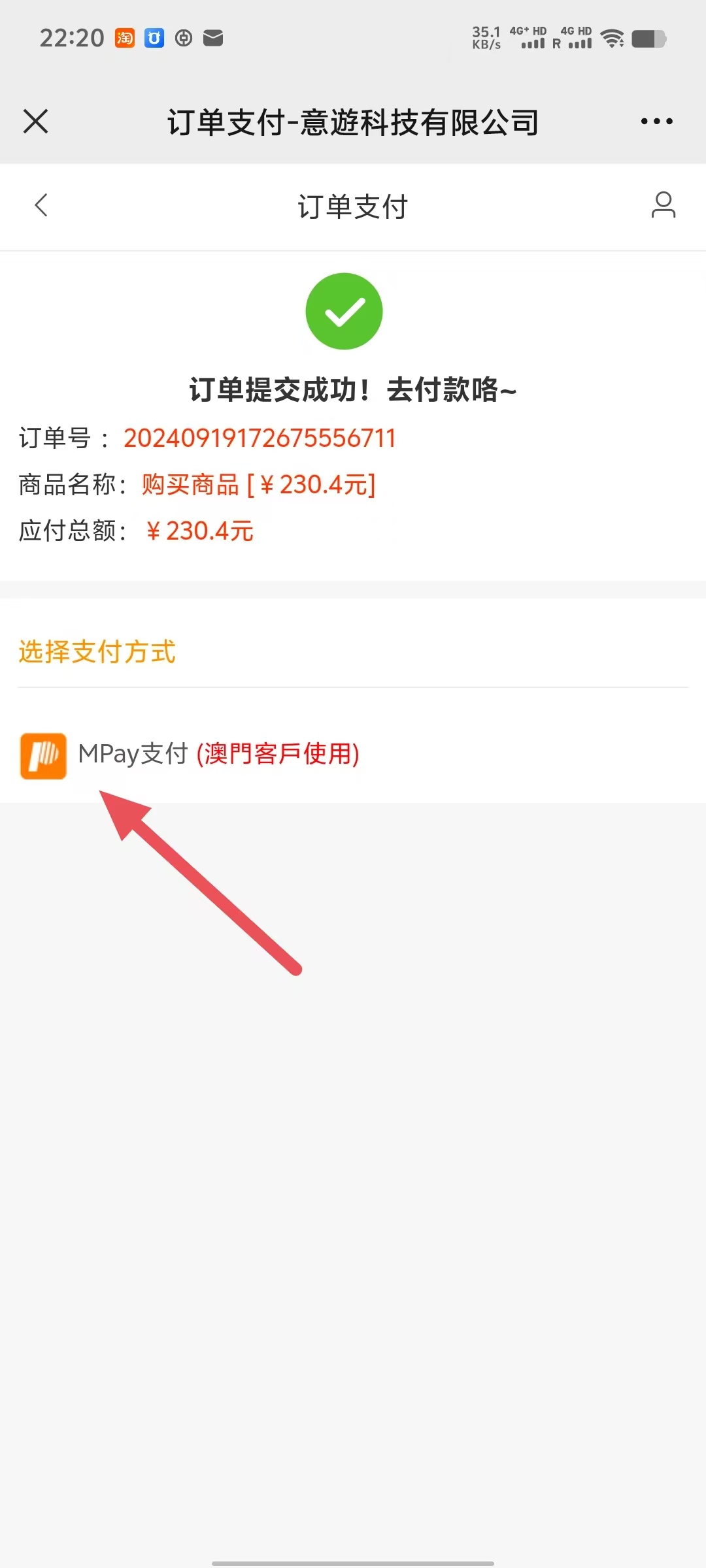The height and width of the screenshot is (1568, 706).
Task: Open the three-dot overflow menu
Action: (656, 122)
